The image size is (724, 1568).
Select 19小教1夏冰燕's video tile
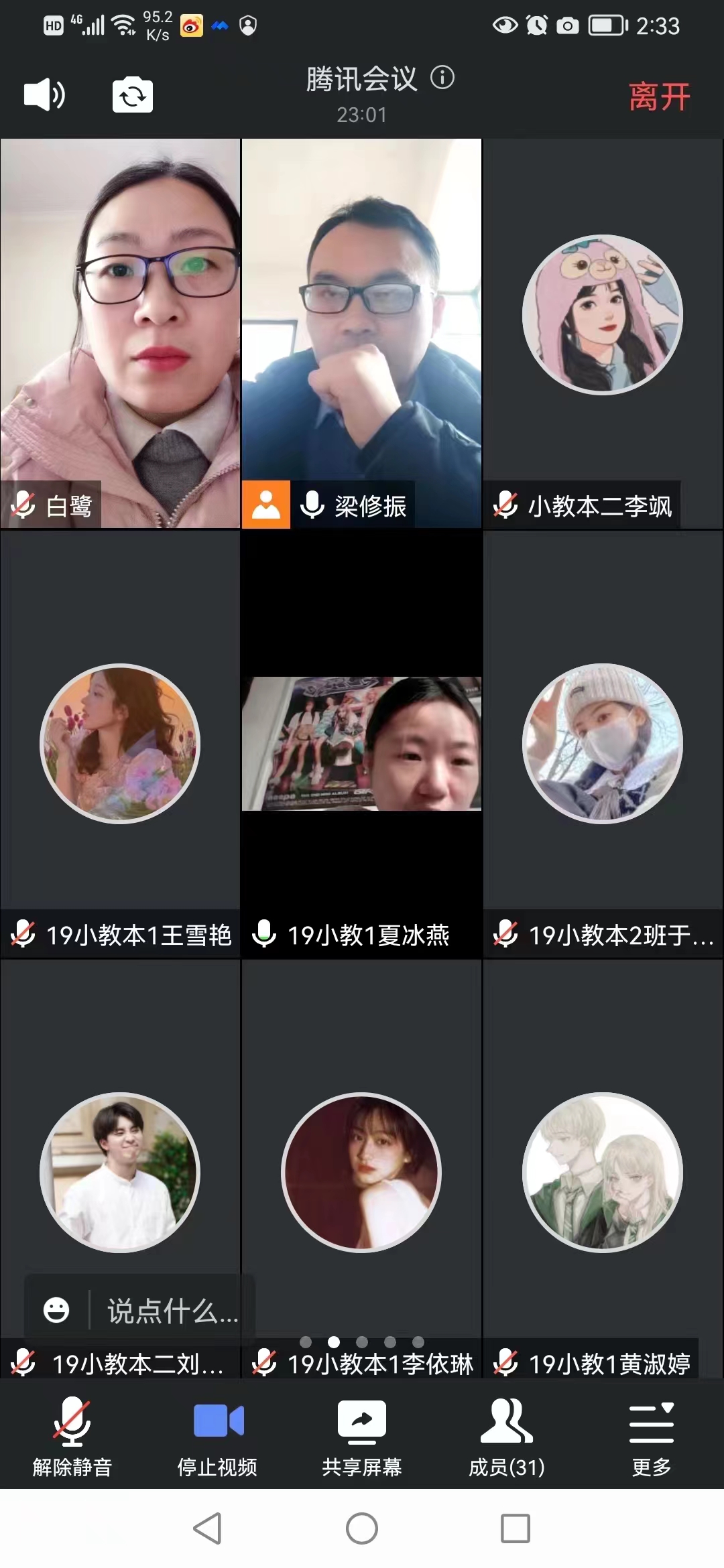point(361,744)
